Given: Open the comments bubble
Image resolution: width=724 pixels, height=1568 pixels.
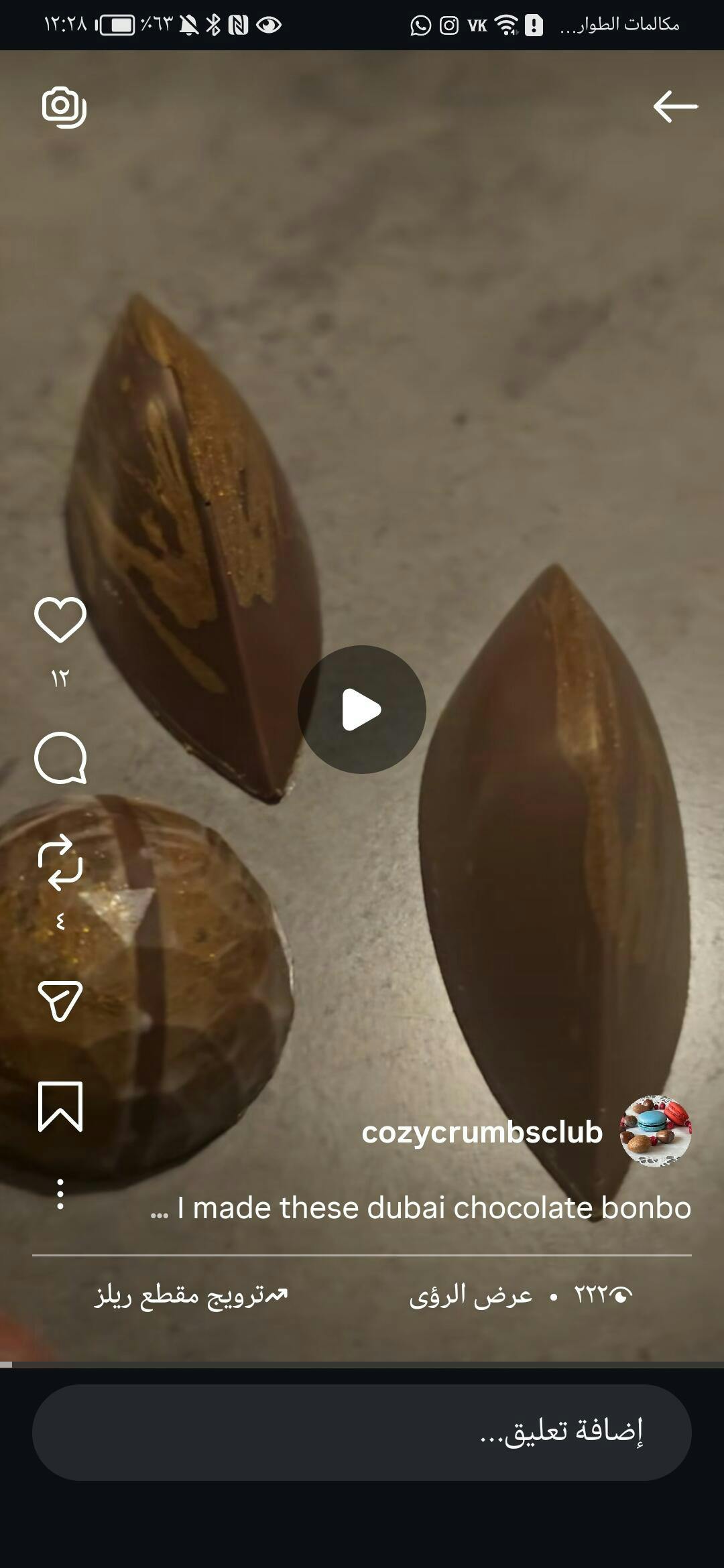Looking at the screenshot, I should [x=60, y=758].
